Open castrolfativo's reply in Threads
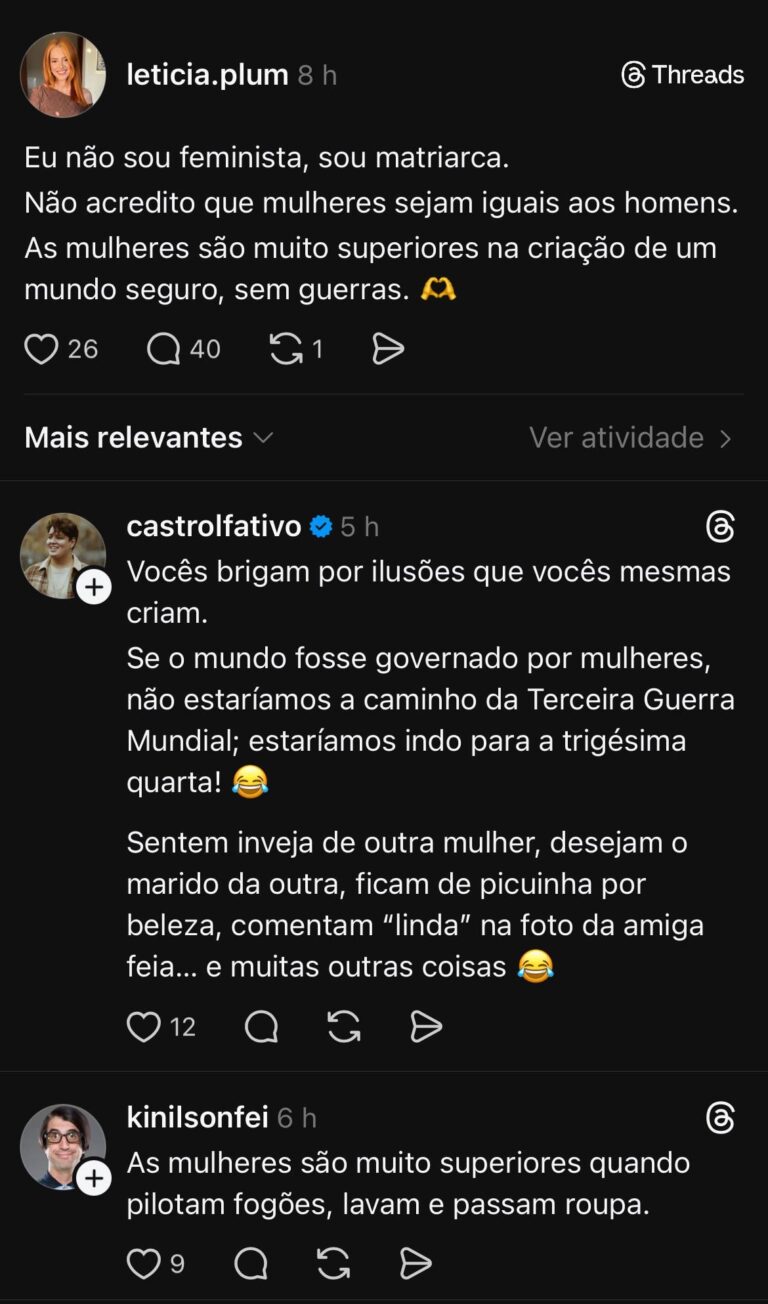768x1304 pixels. (x=720, y=526)
